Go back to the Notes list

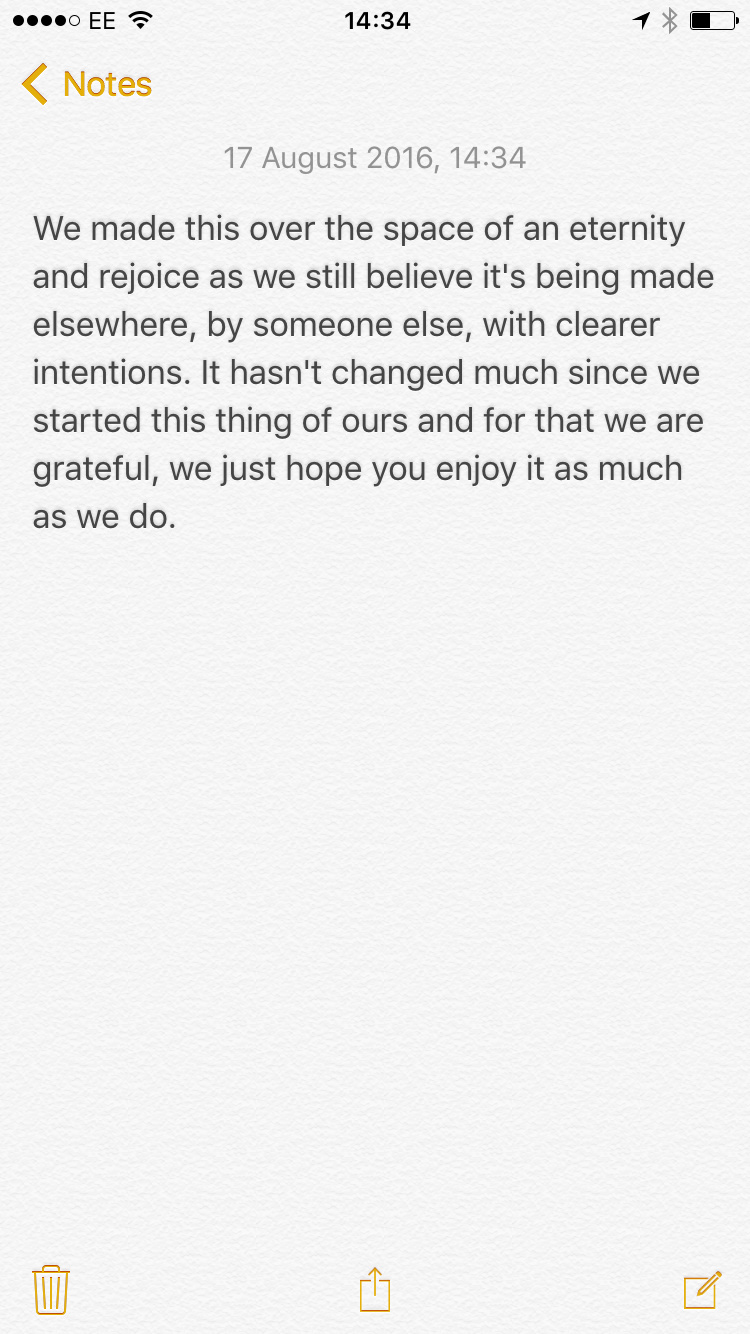tap(86, 84)
